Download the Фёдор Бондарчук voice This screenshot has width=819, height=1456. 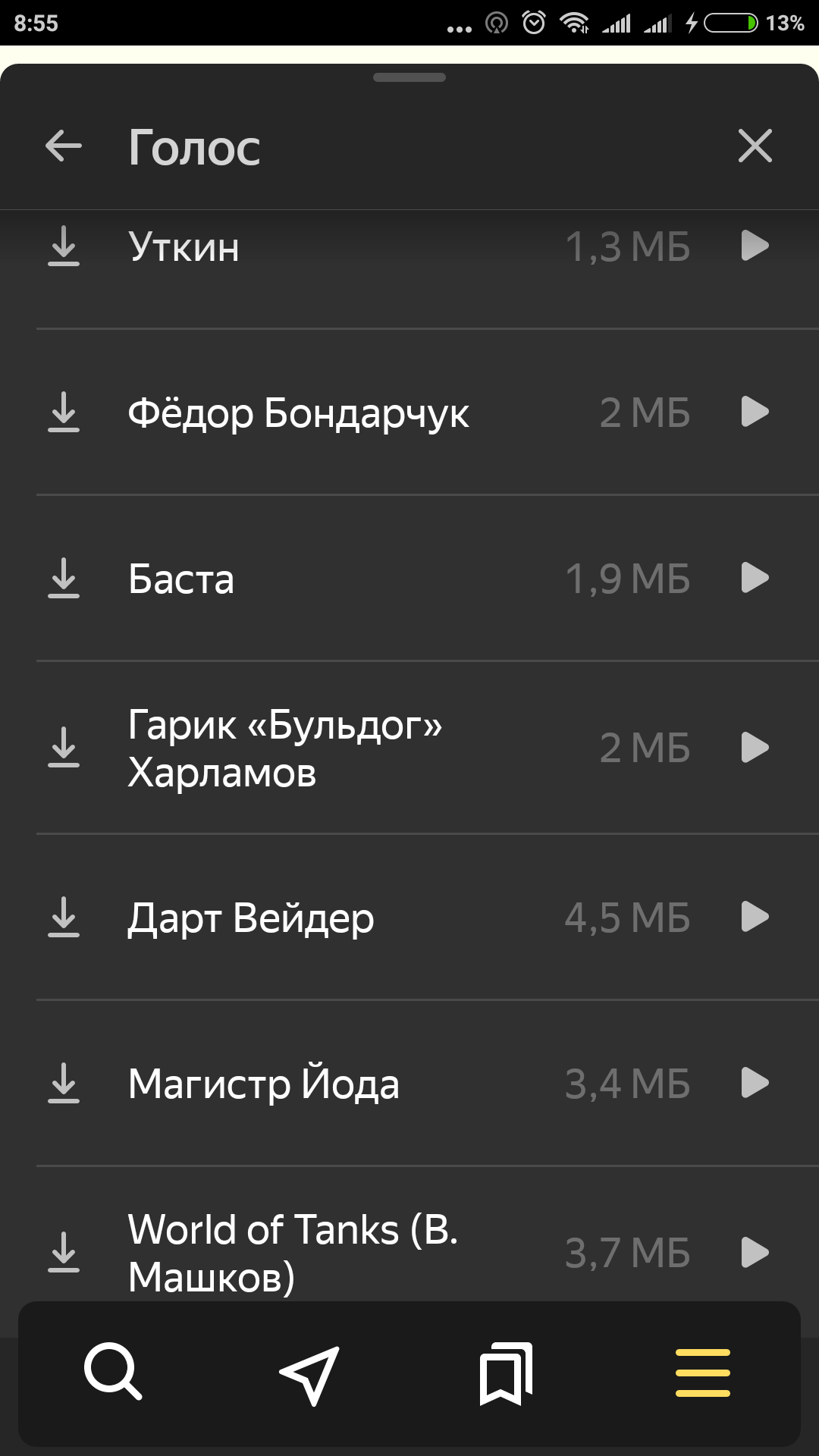[x=64, y=412]
